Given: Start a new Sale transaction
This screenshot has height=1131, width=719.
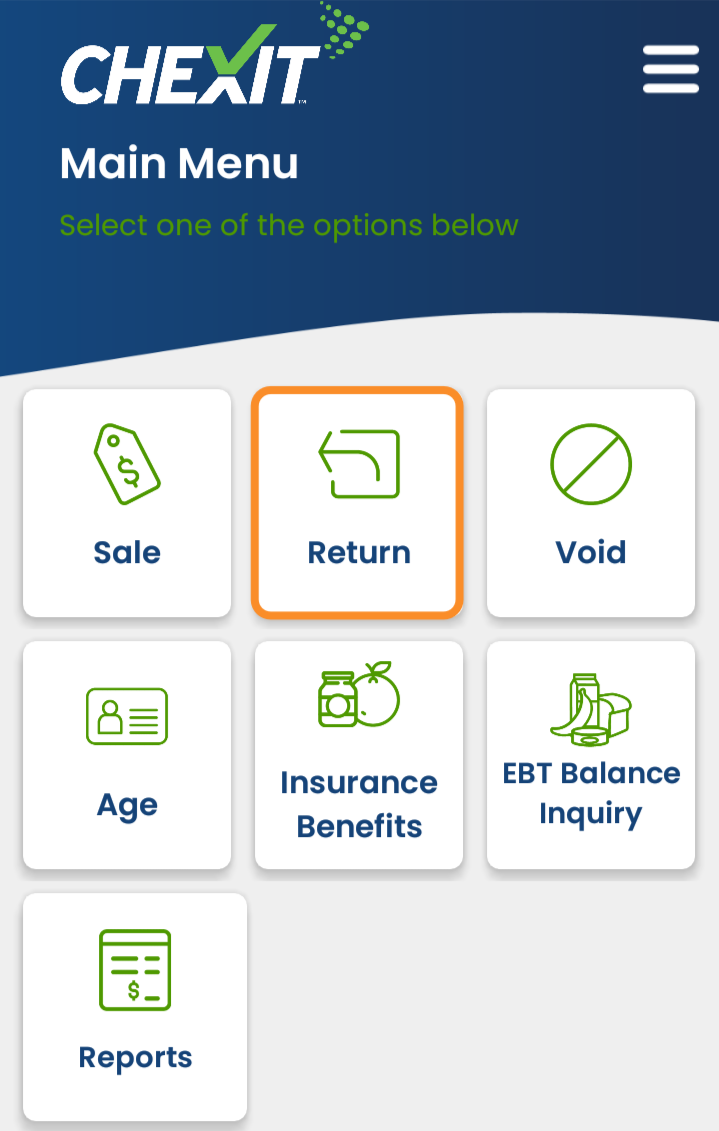Looking at the screenshot, I should pyautogui.click(x=127, y=503).
